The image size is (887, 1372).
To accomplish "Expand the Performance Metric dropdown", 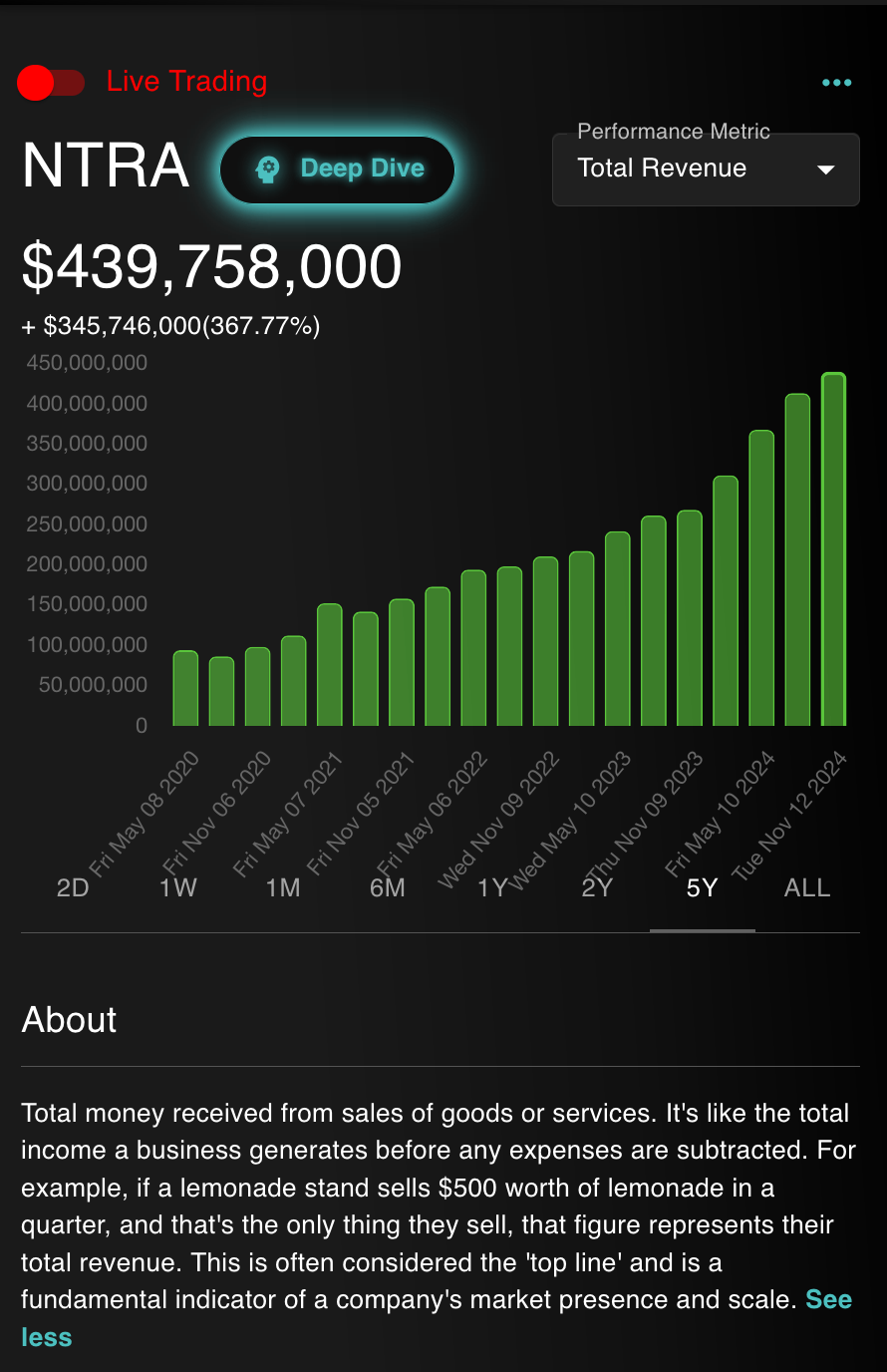I will [x=706, y=170].
